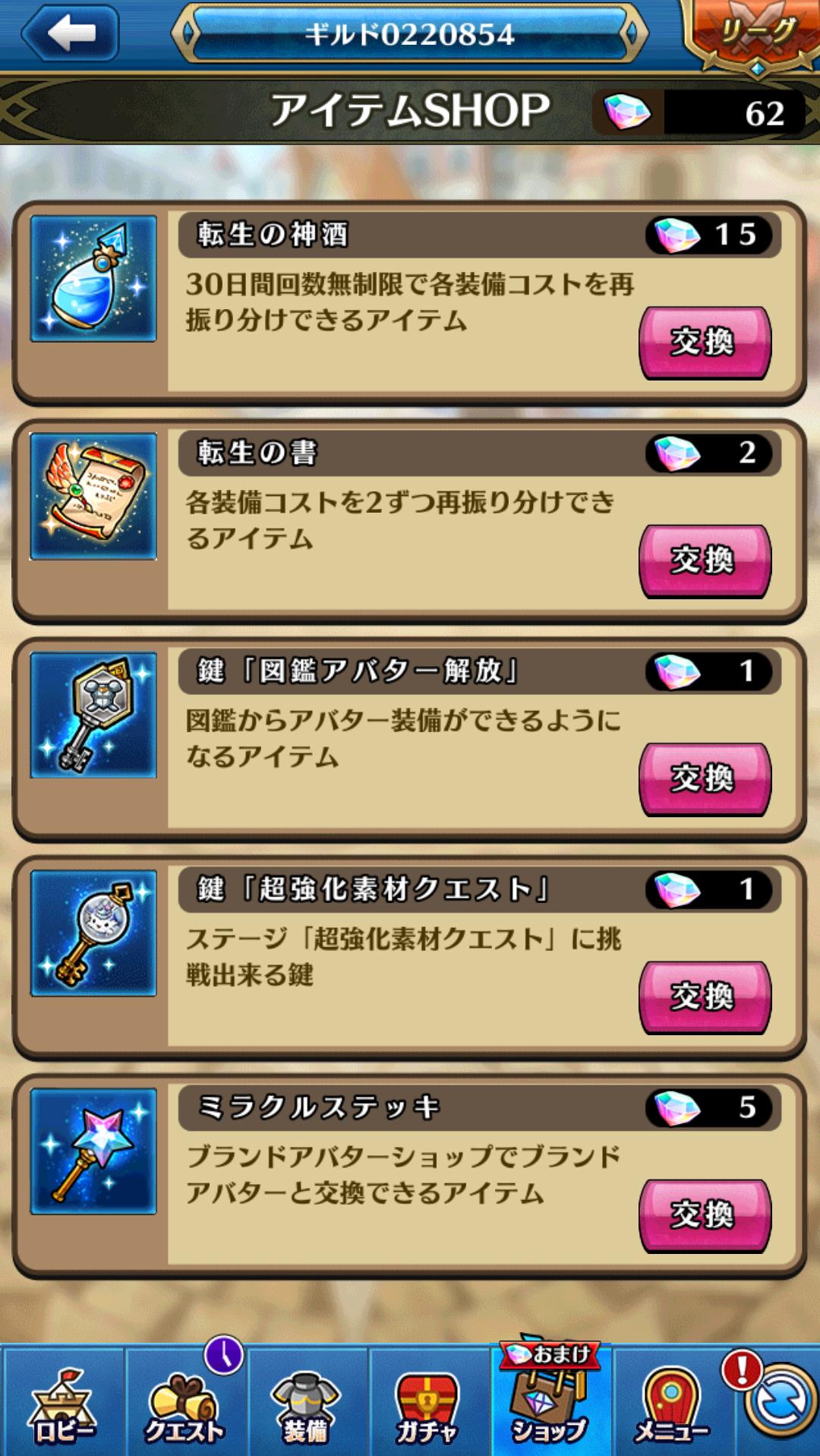
Task: Open the クエスト tab
Action: coord(184,1404)
